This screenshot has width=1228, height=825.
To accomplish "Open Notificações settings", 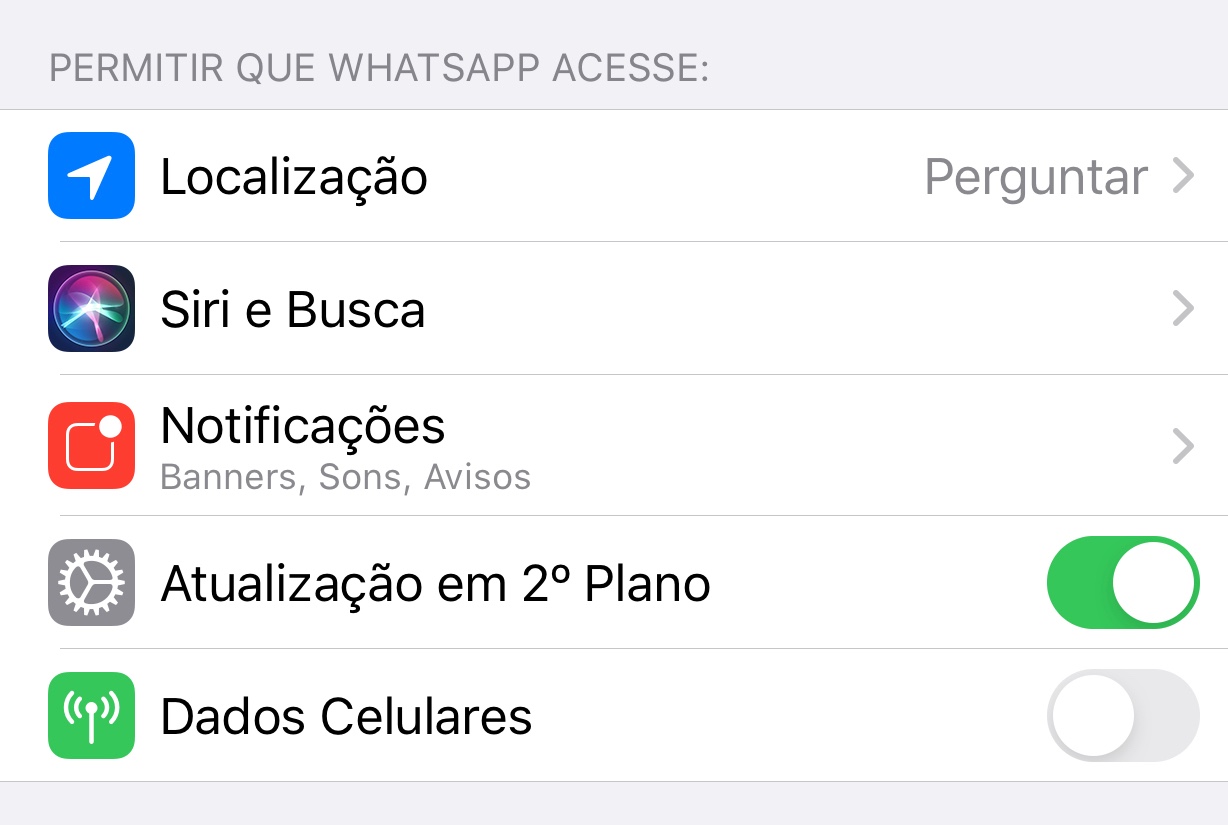I will [614, 446].
